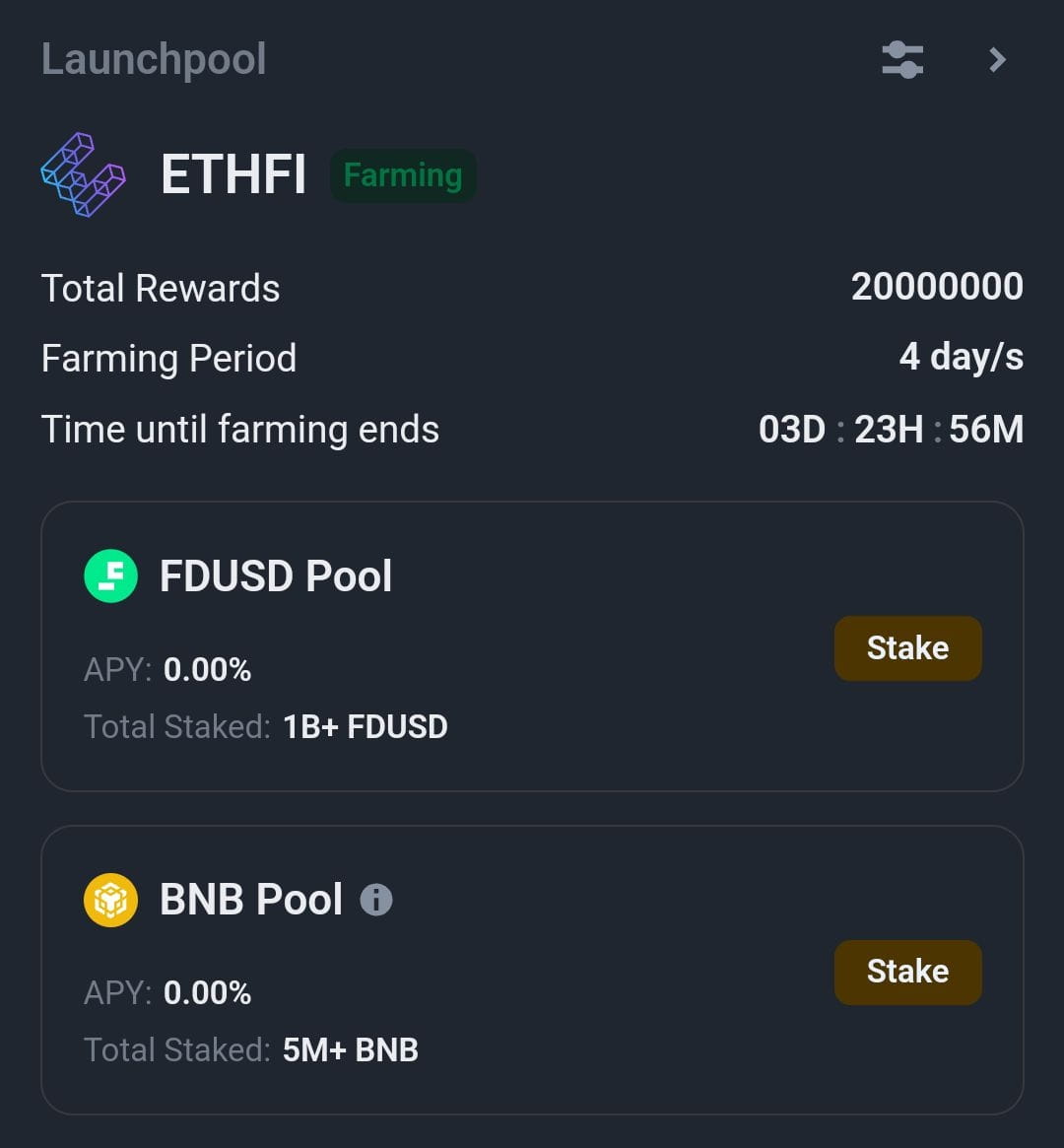Image resolution: width=1064 pixels, height=1148 pixels.
Task: Click the BNB APY percentage
Action: point(207,992)
